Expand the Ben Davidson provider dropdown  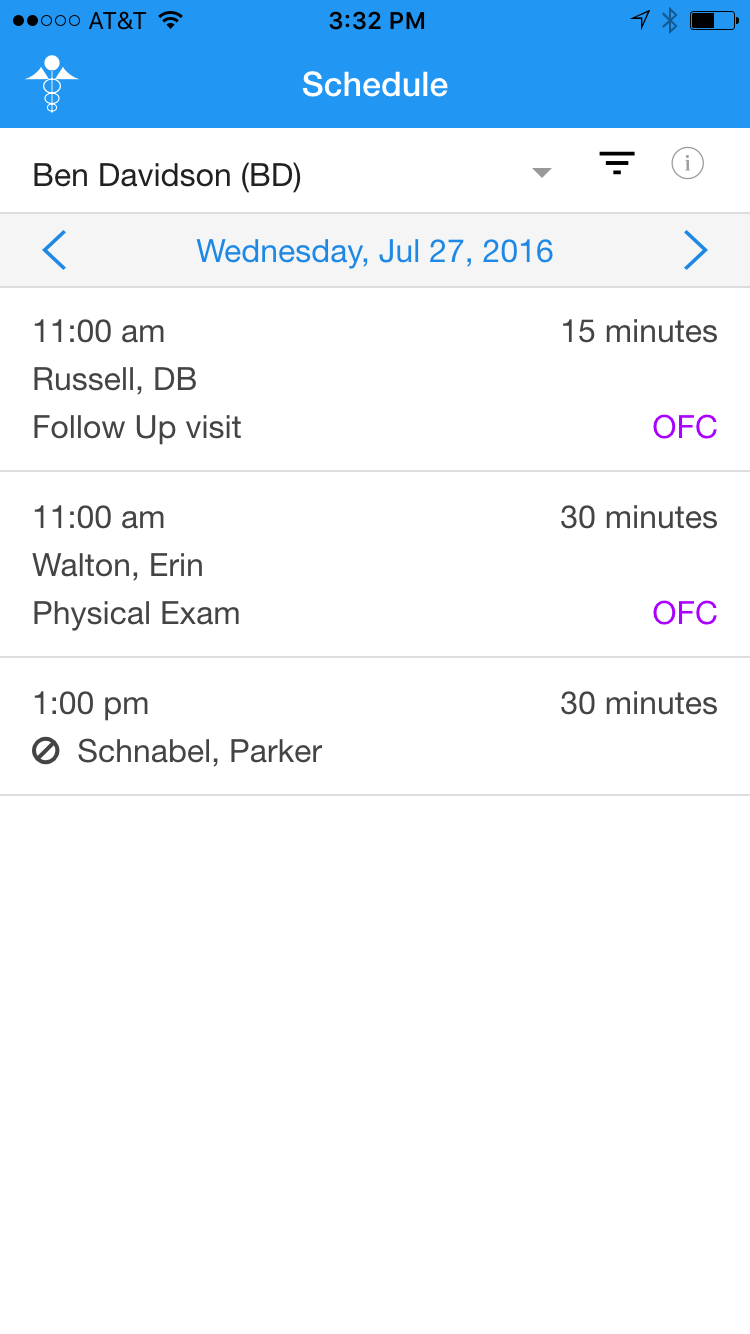click(292, 175)
